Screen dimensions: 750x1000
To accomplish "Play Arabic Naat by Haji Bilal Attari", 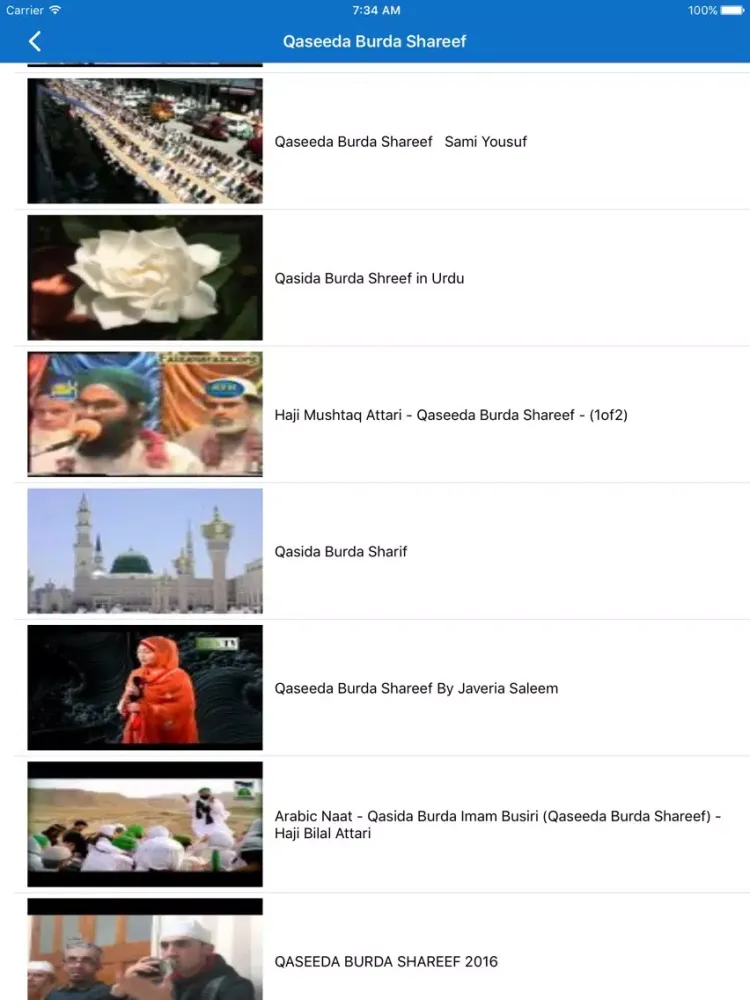I will pyautogui.click(x=497, y=824).
